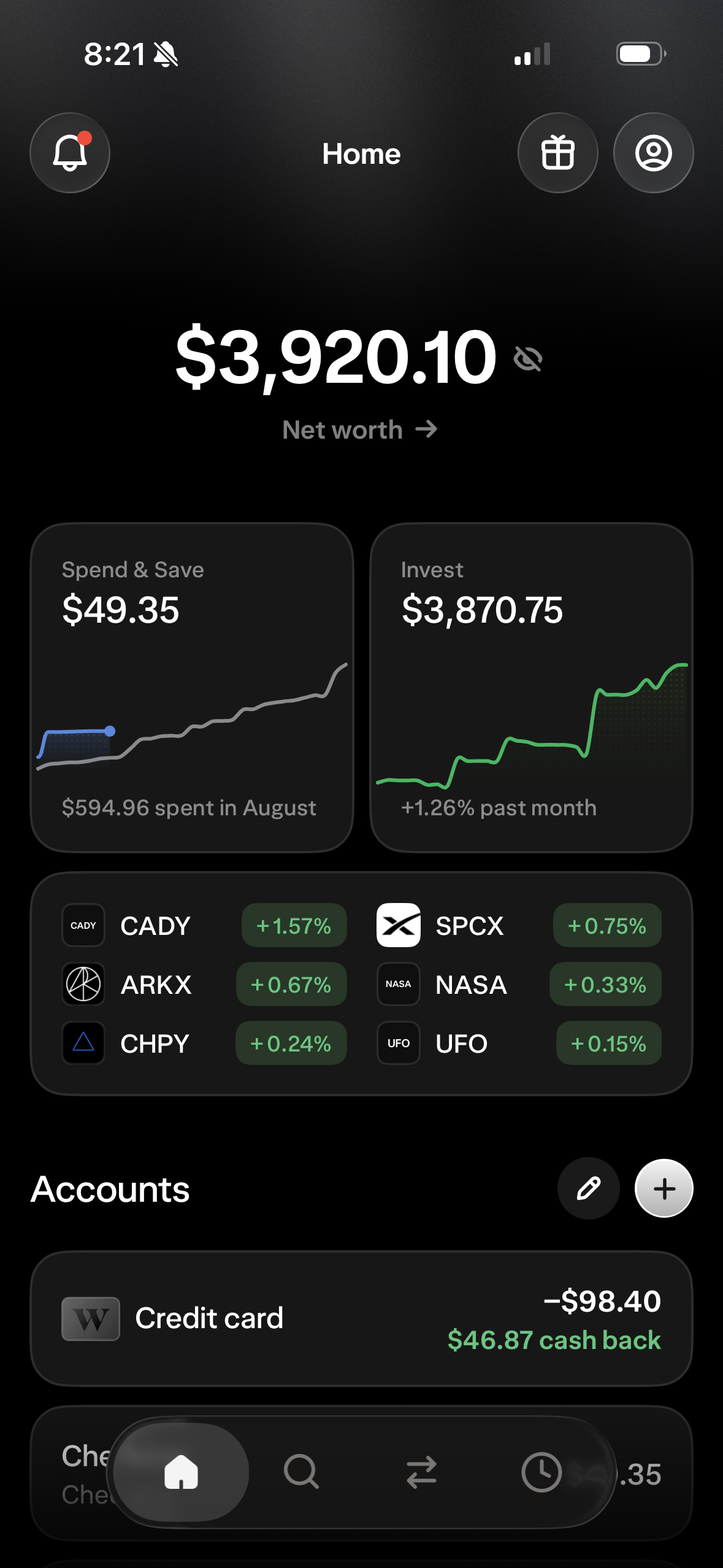Switch to the transfers tab
723x1568 pixels.
[421, 1472]
